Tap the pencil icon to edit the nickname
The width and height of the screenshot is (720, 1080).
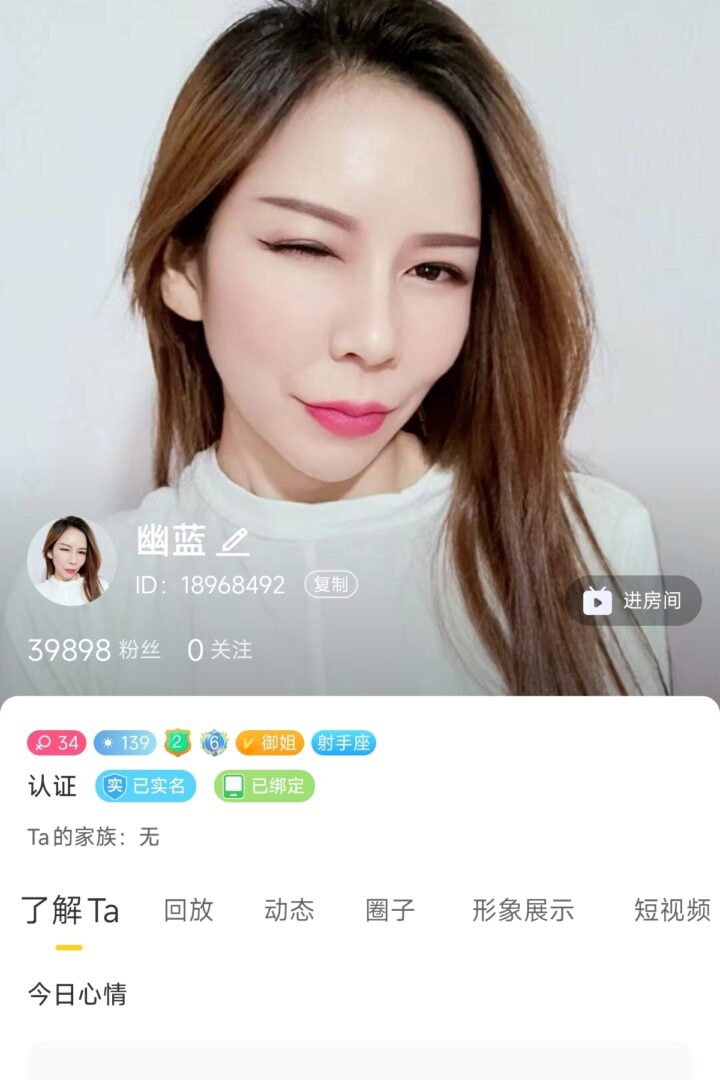(233, 542)
